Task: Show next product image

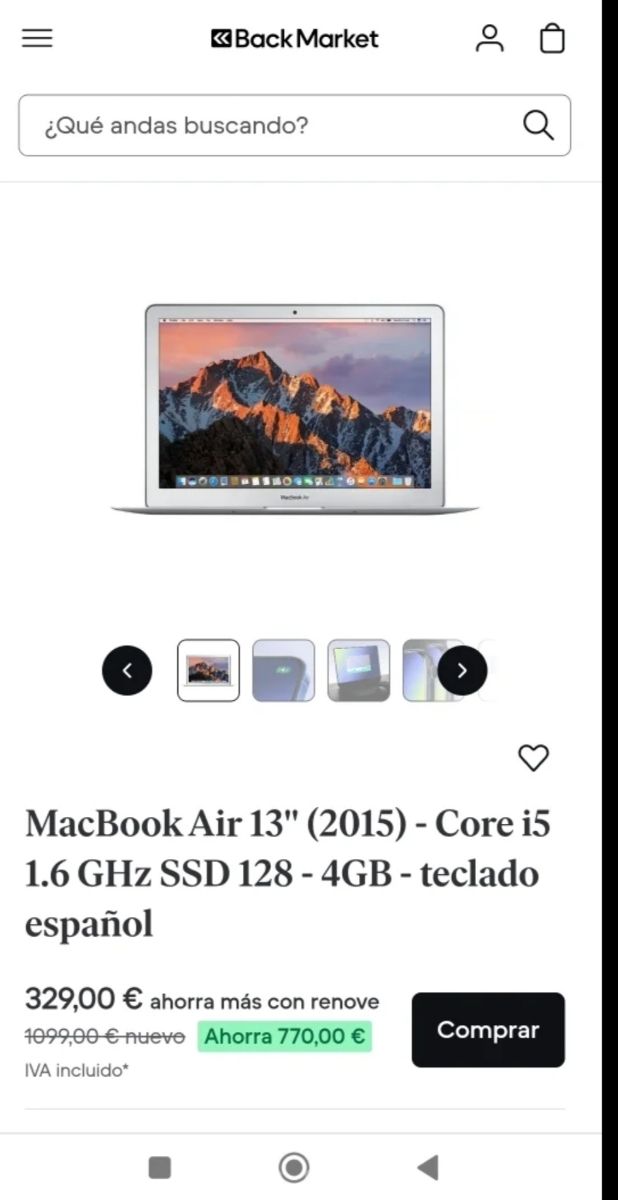Action: coord(462,671)
